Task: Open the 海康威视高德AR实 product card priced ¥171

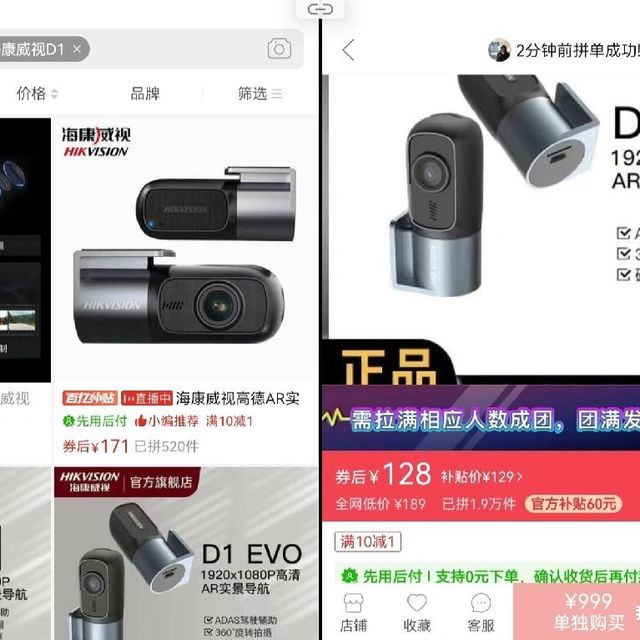Action: (185, 290)
